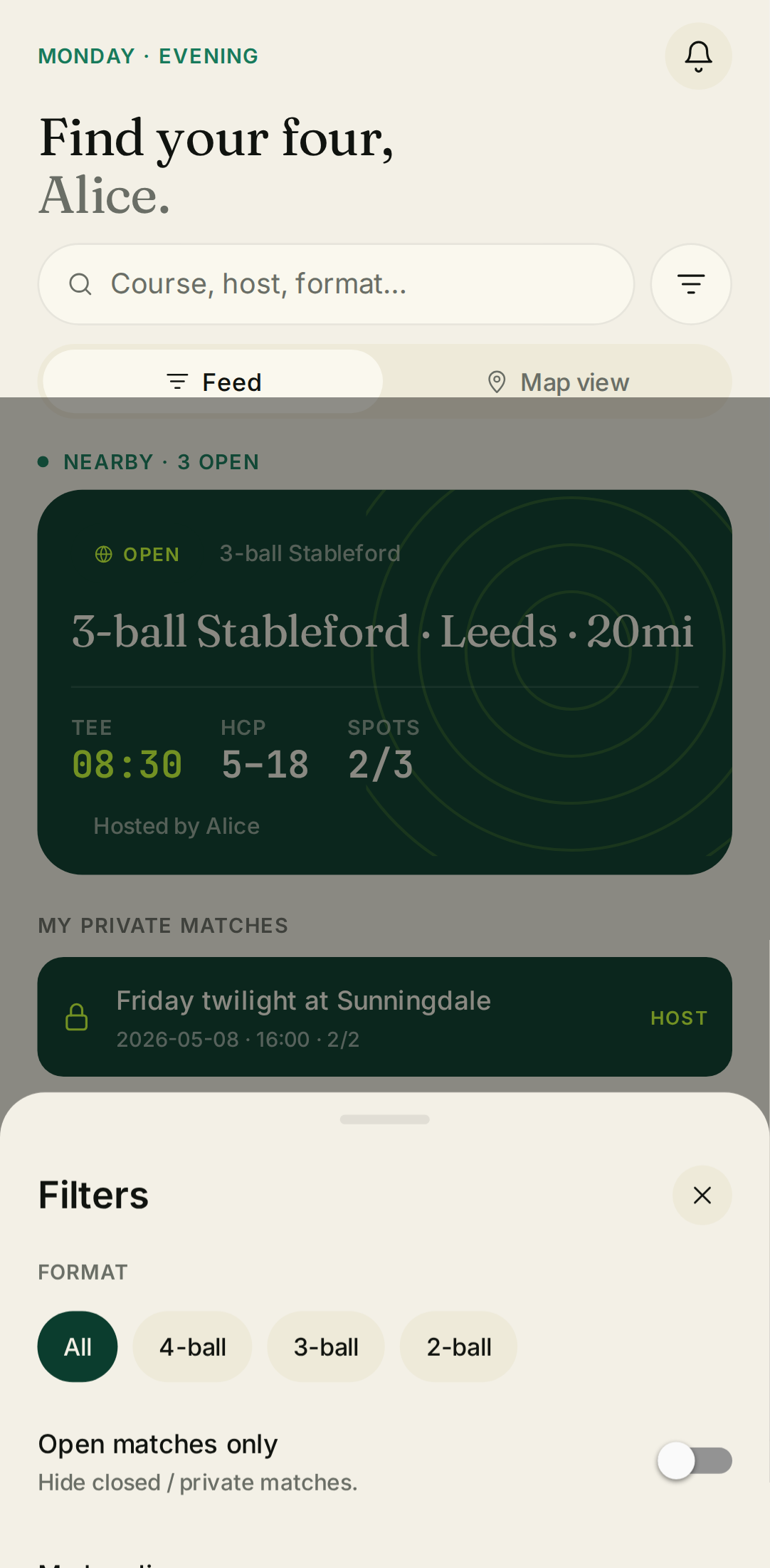Viewport: 770px width, 1568px height.
Task: Open the filter icon beside search
Action: pyautogui.click(x=690, y=284)
